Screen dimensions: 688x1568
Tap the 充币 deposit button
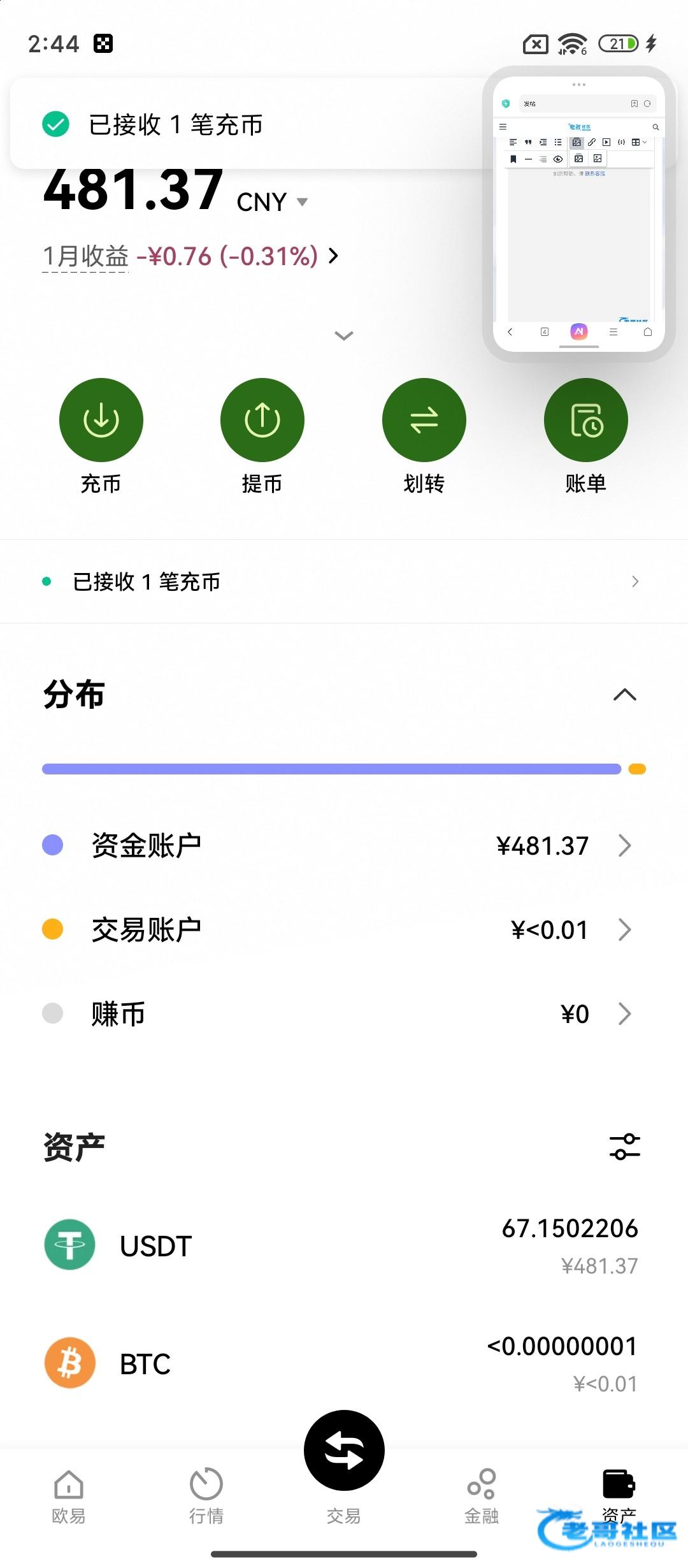click(x=101, y=421)
